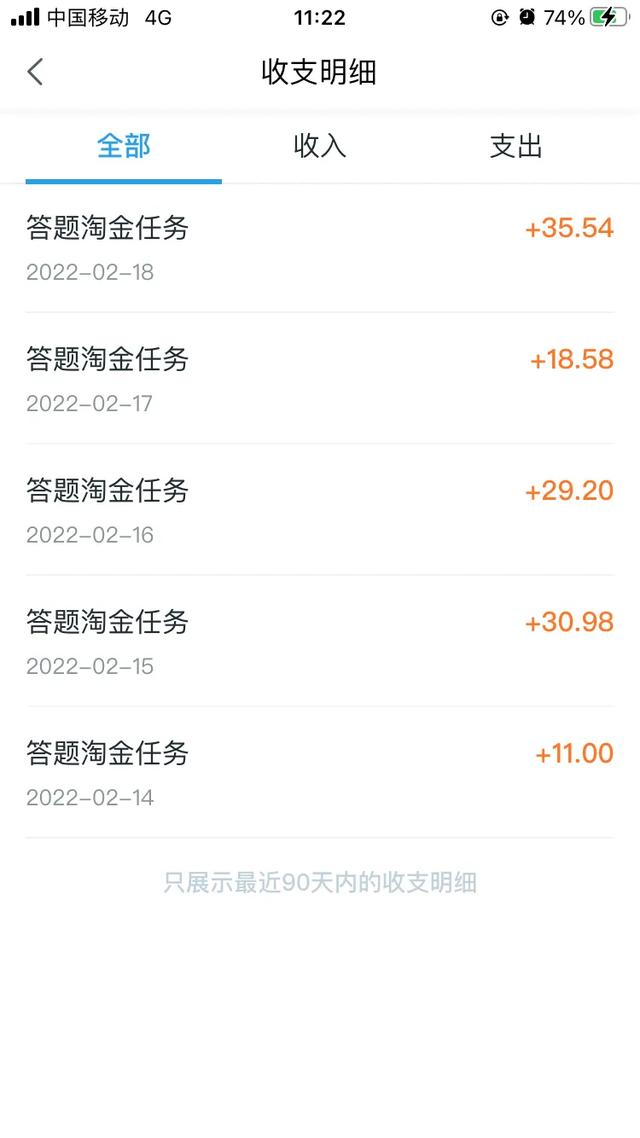Select the 全部 tab
The image size is (640, 1138).
click(x=123, y=146)
